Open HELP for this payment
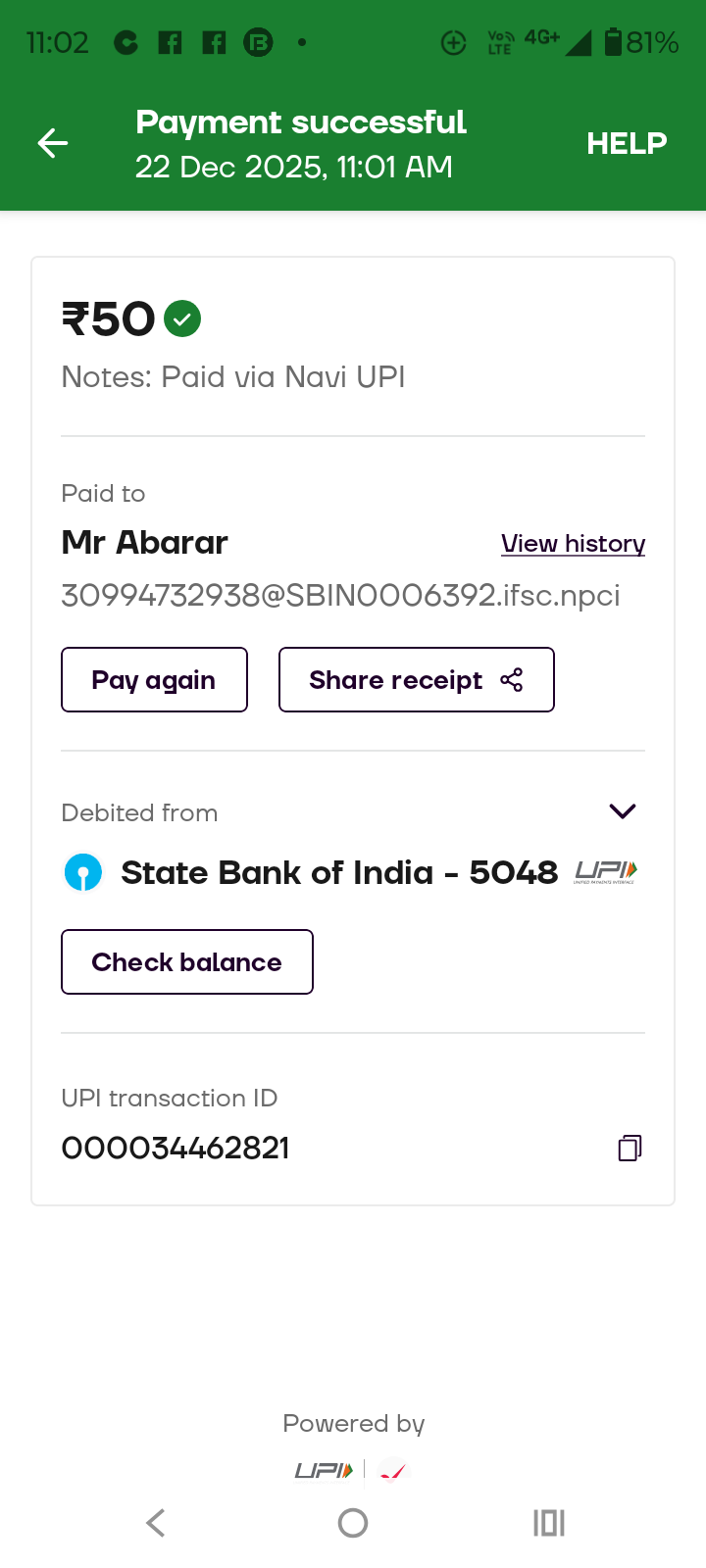The width and height of the screenshot is (706, 1568). (x=627, y=144)
